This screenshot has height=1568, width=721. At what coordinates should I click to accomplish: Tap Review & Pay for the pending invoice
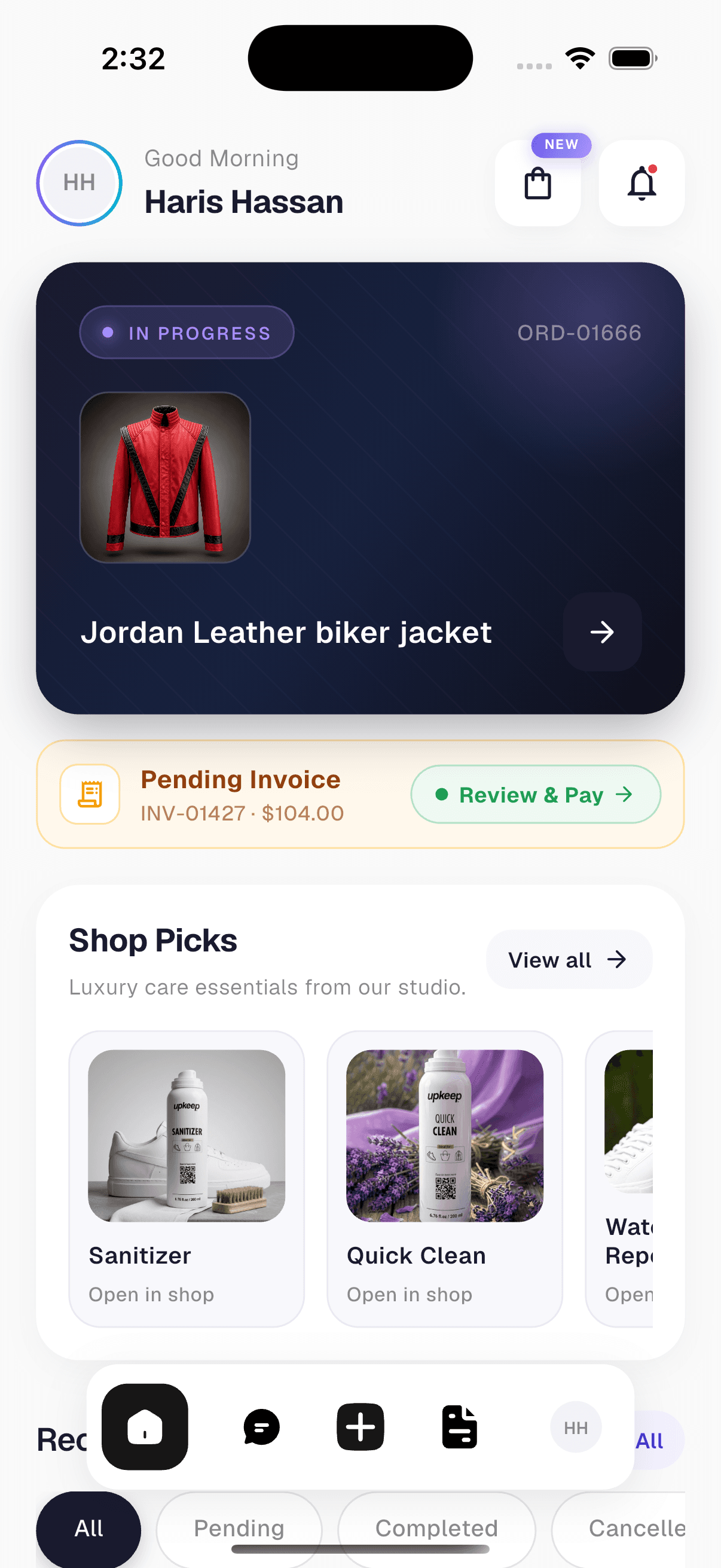[x=536, y=794]
